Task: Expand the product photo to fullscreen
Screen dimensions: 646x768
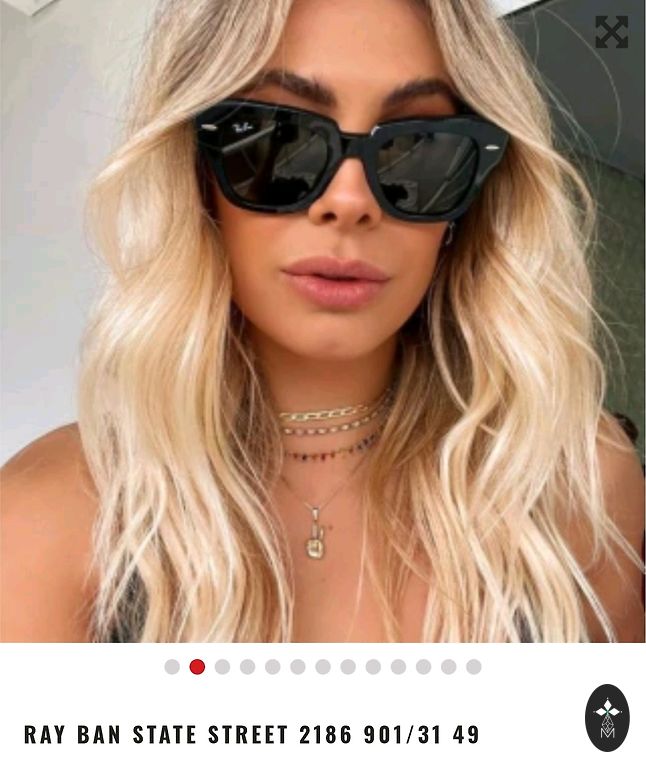Action: [x=611, y=32]
